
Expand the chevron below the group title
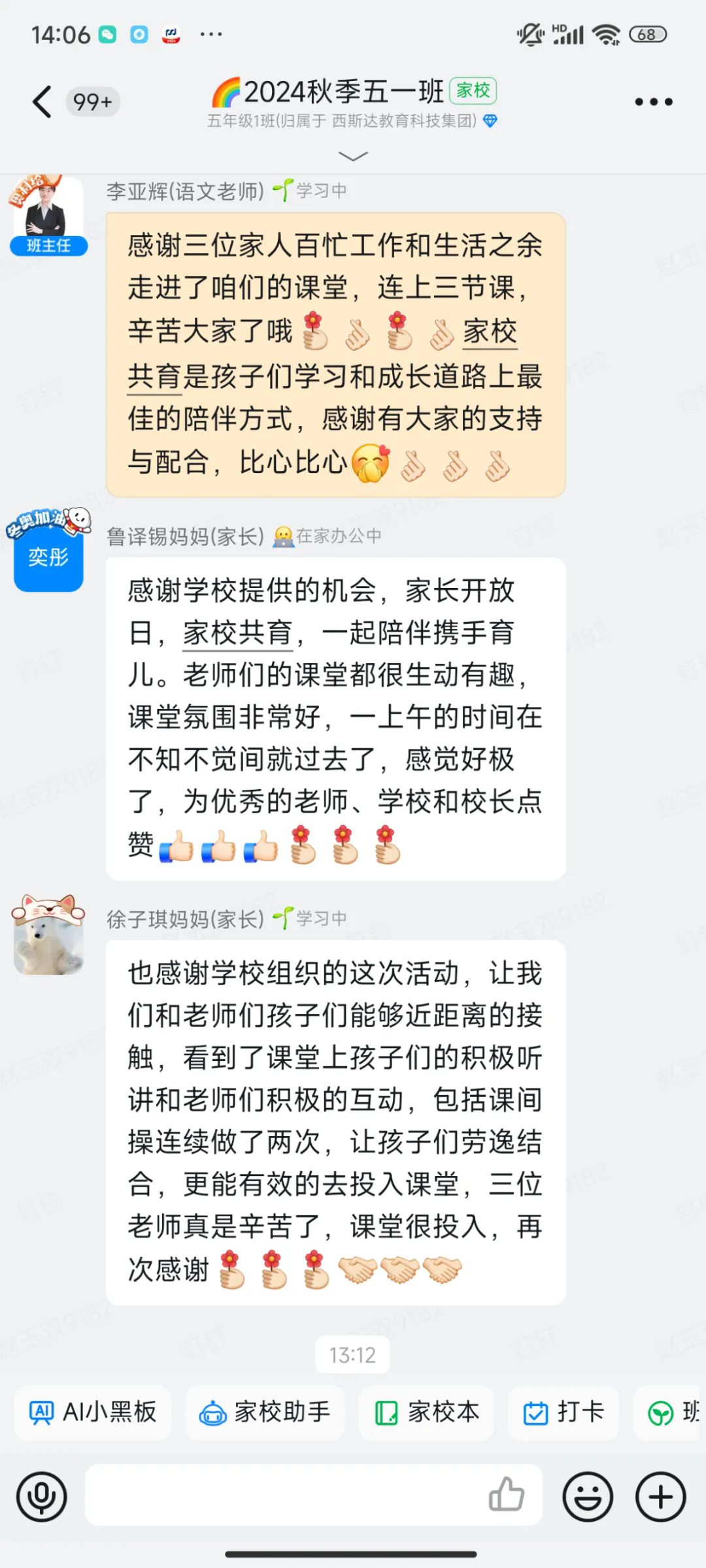point(353,155)
